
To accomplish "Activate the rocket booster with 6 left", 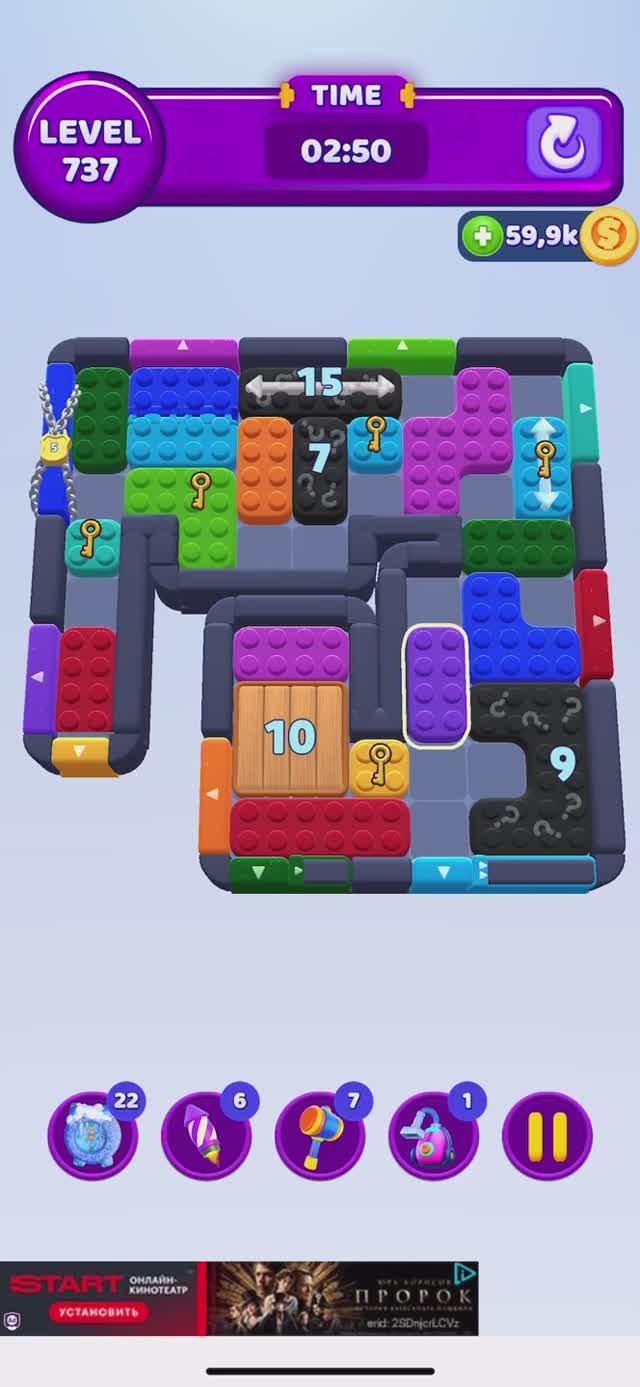I will point(206,1135).
